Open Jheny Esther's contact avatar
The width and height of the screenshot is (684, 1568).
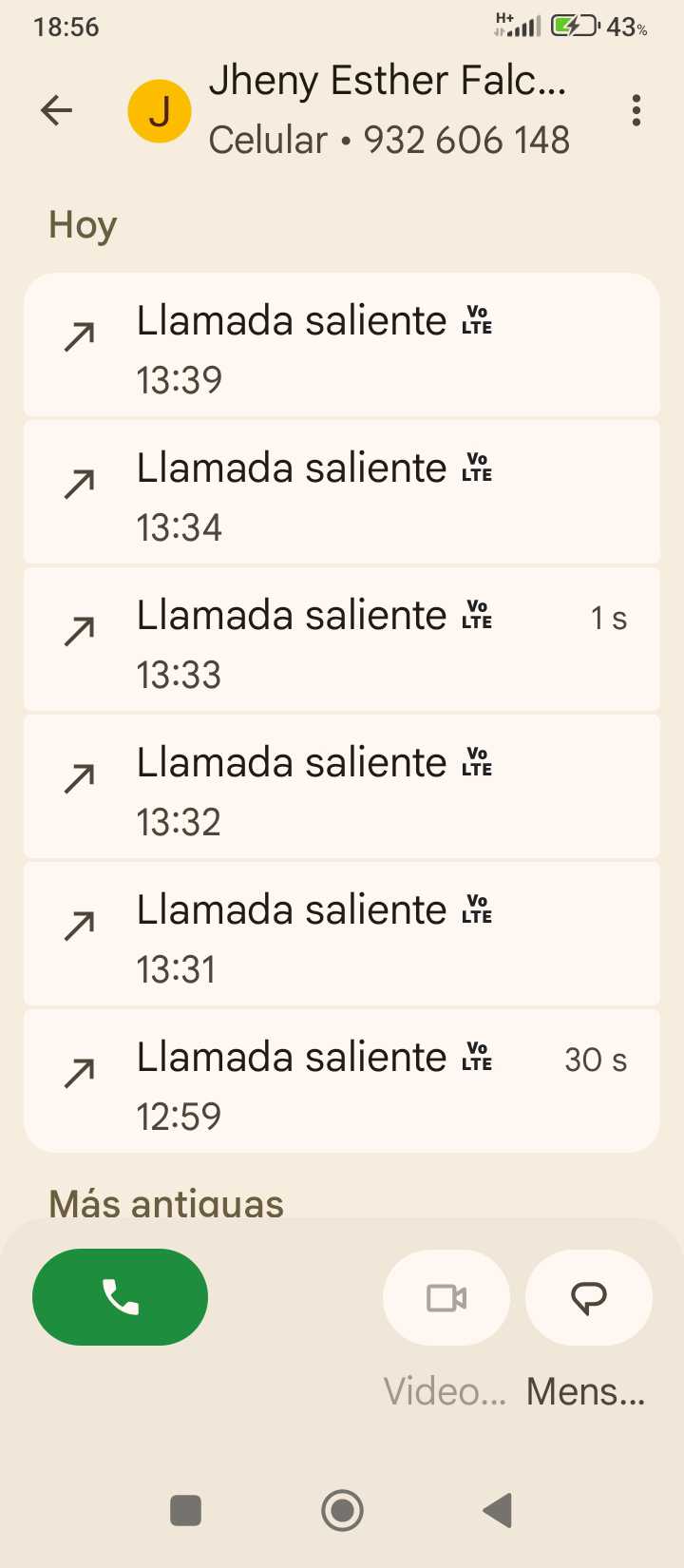coord(160,111)
